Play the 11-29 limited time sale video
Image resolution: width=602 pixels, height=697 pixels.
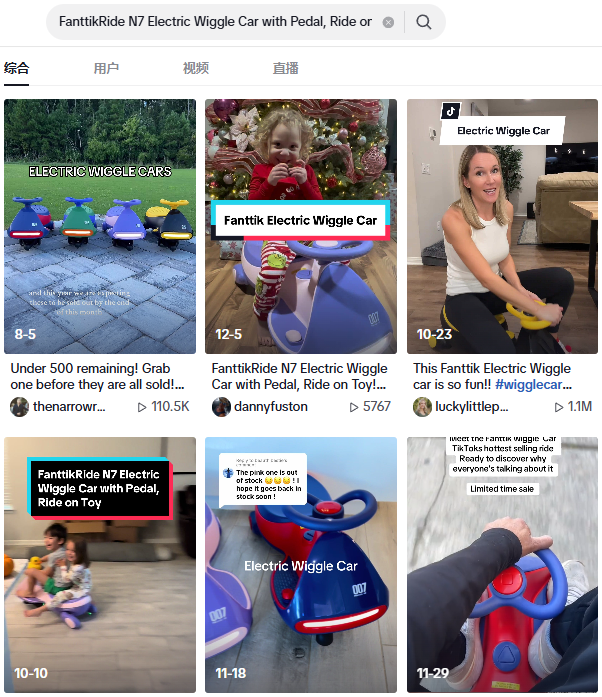point(502,564)
